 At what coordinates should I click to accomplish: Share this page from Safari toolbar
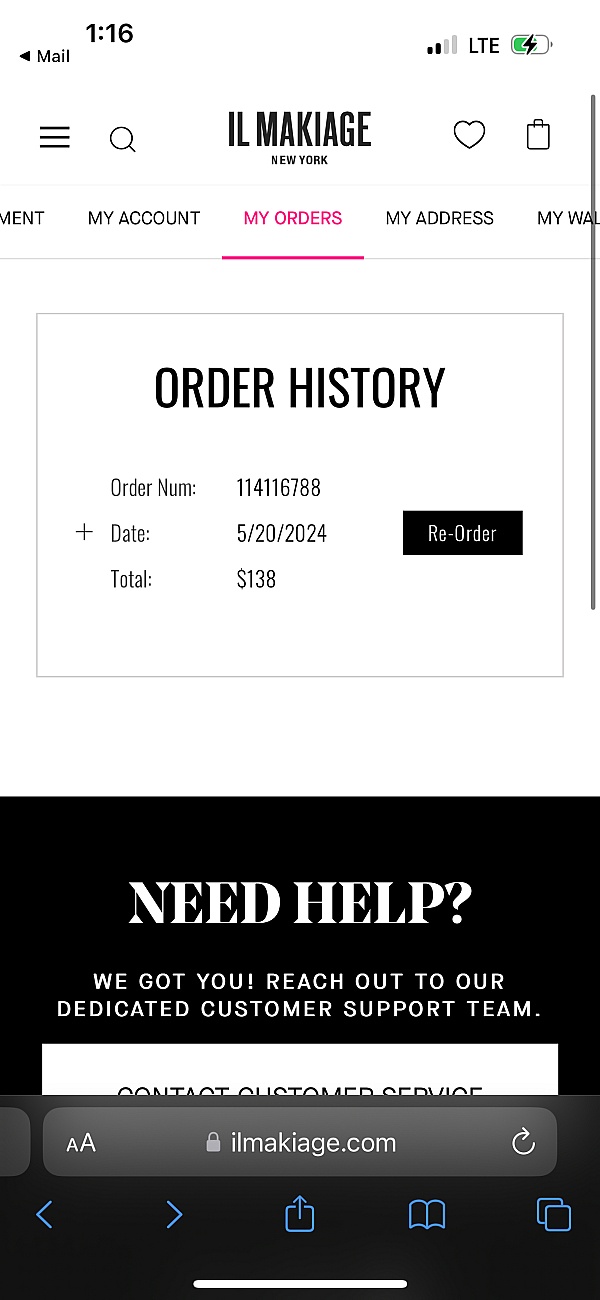[300, 1214]
